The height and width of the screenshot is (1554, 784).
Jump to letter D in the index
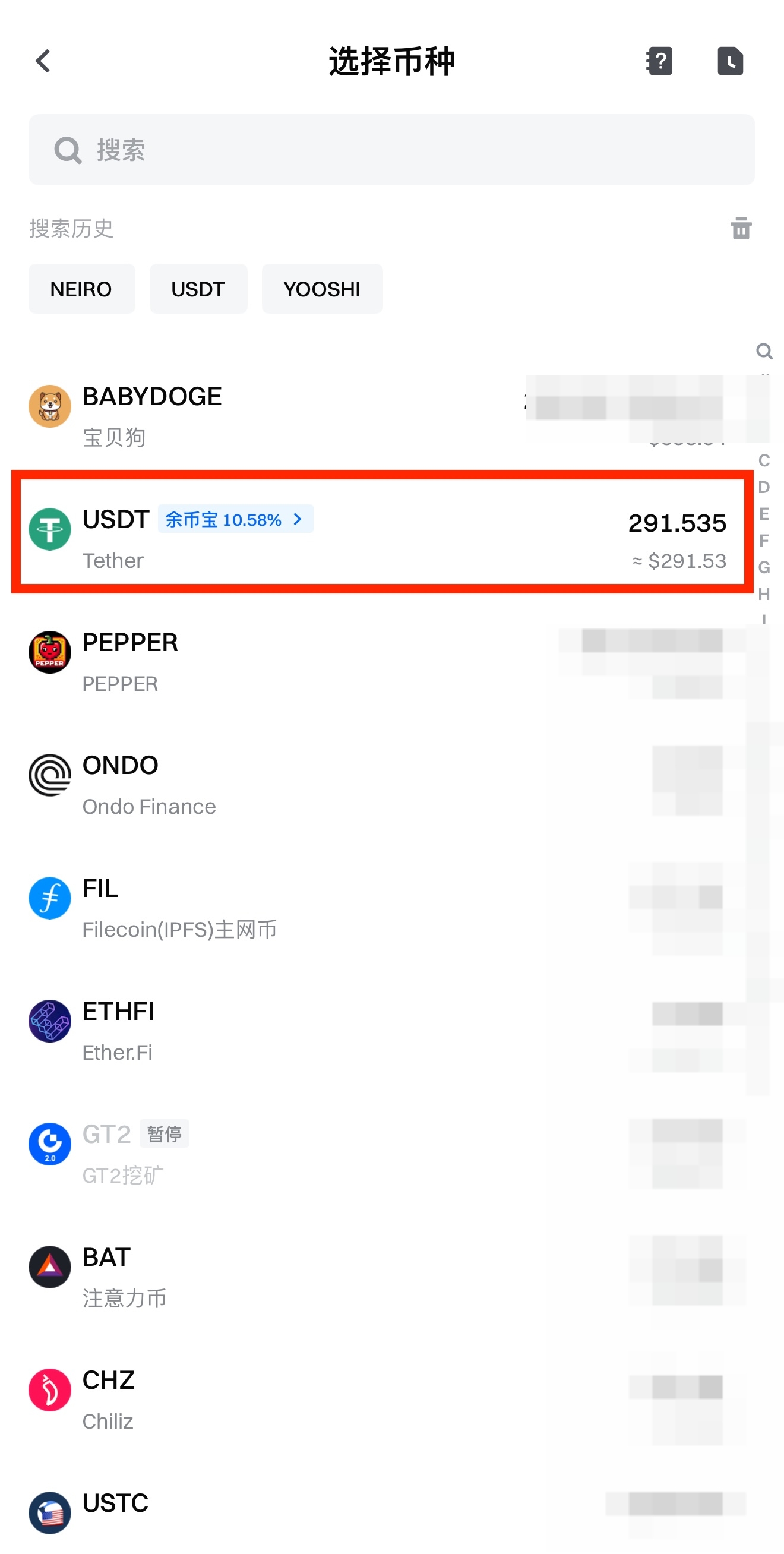[763, 488]
